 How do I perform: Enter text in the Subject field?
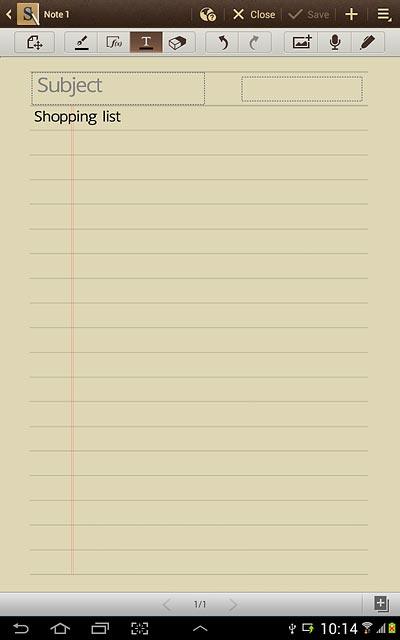click(x=118, y=89)
